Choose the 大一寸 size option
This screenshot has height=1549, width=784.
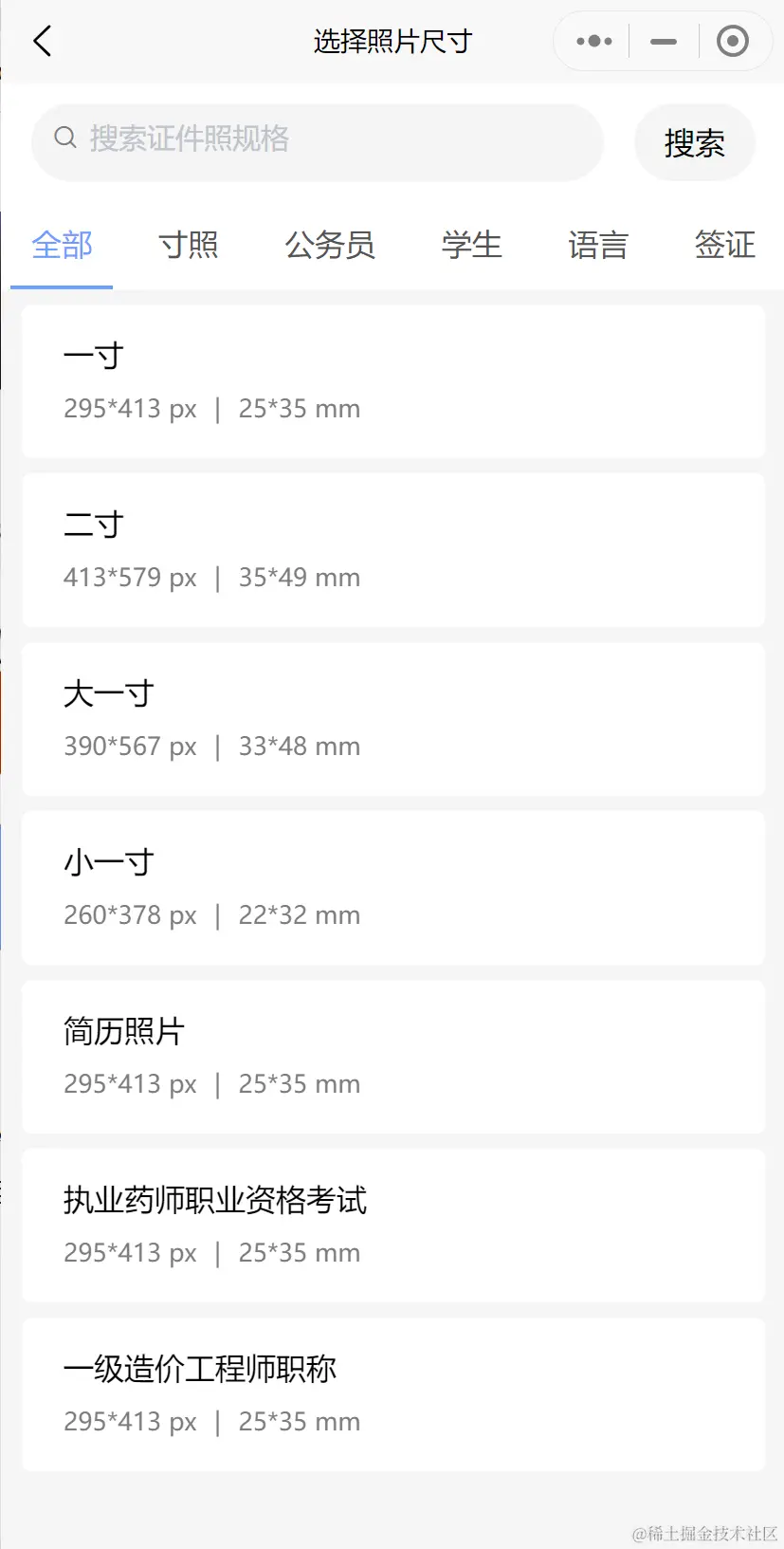coord(392,718)
